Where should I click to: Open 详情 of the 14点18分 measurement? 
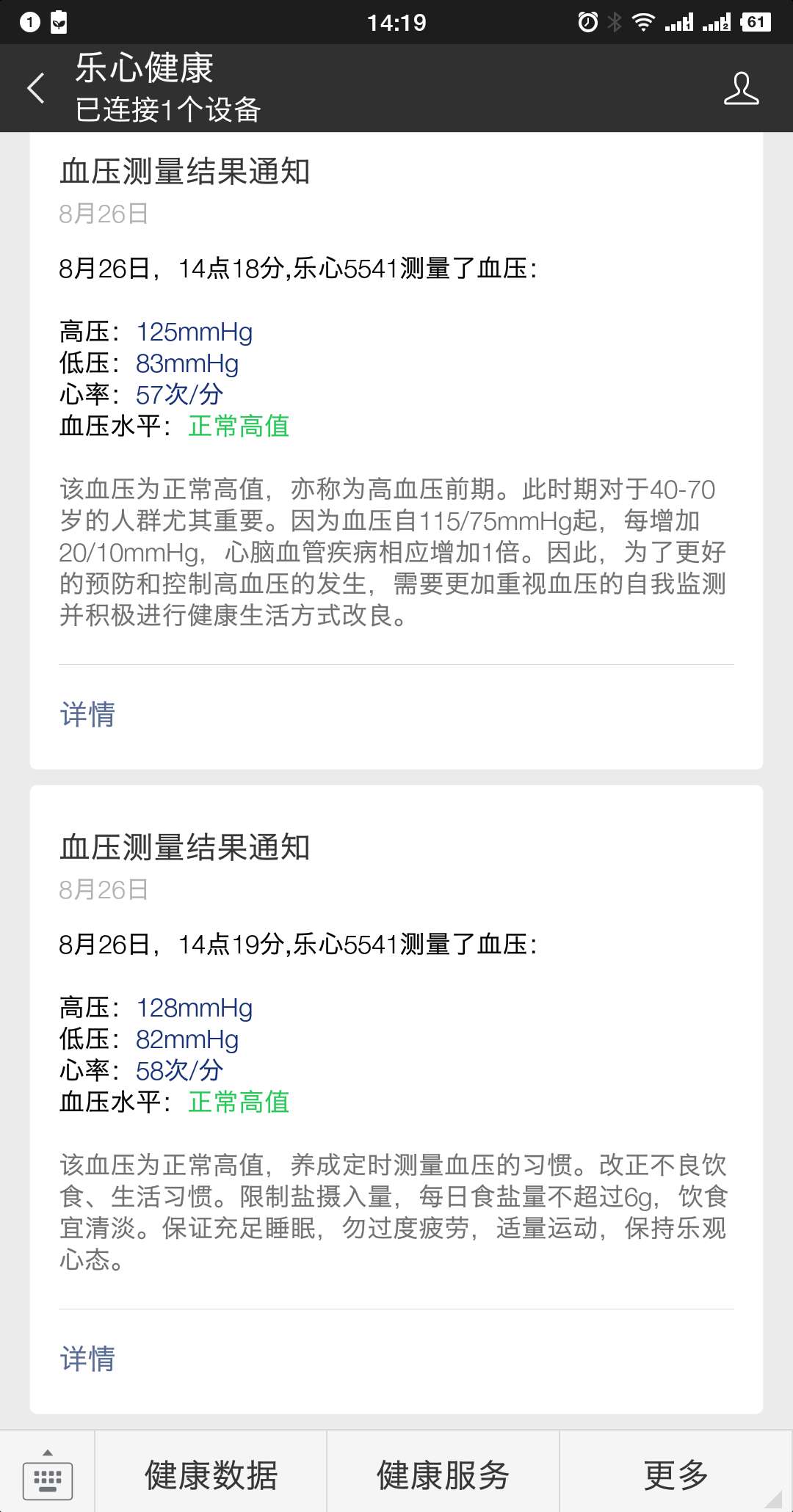pyautogui.click(x=87, y=714)
